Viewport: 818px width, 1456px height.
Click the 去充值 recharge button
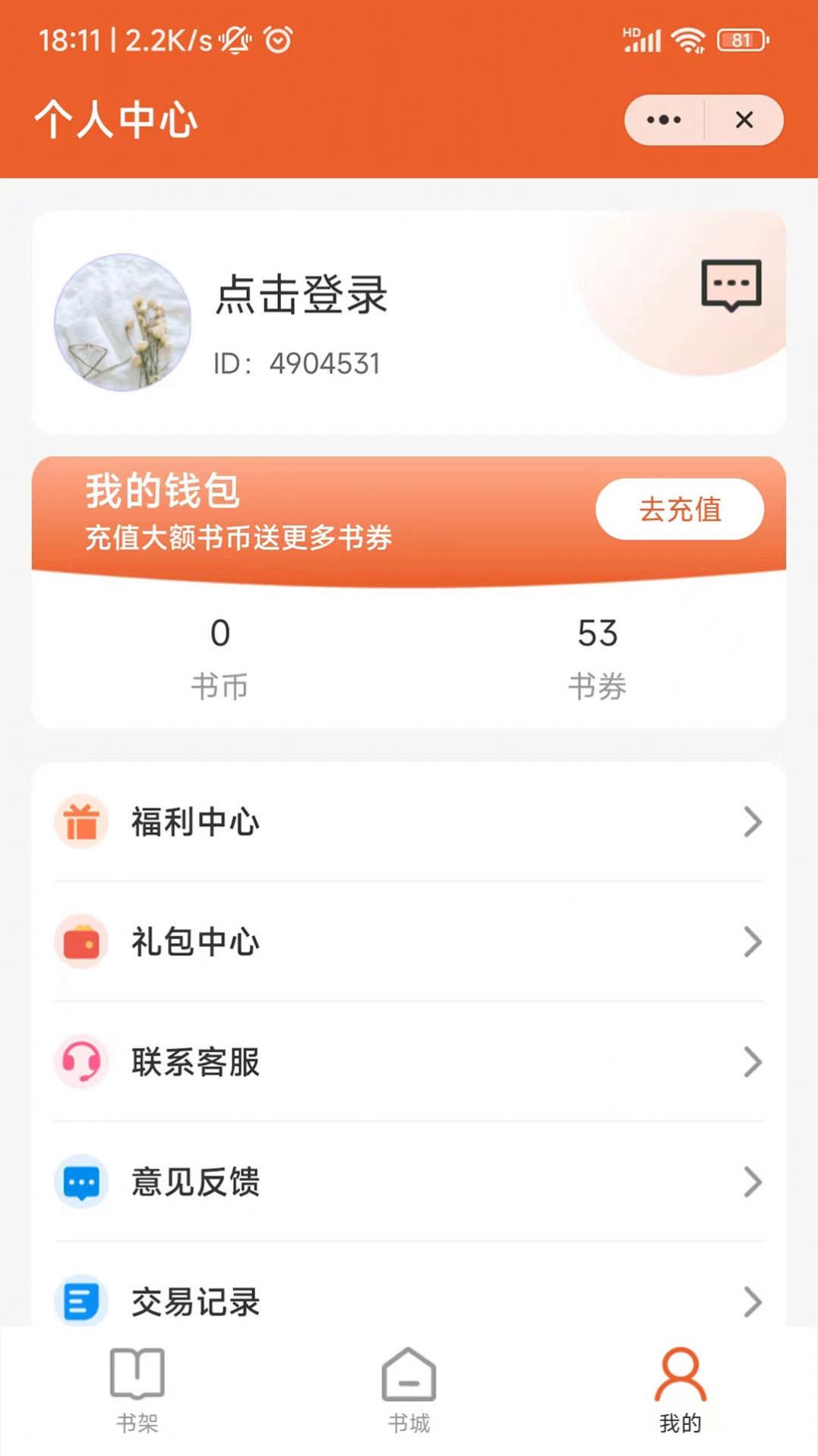click(x=680, y=509)
